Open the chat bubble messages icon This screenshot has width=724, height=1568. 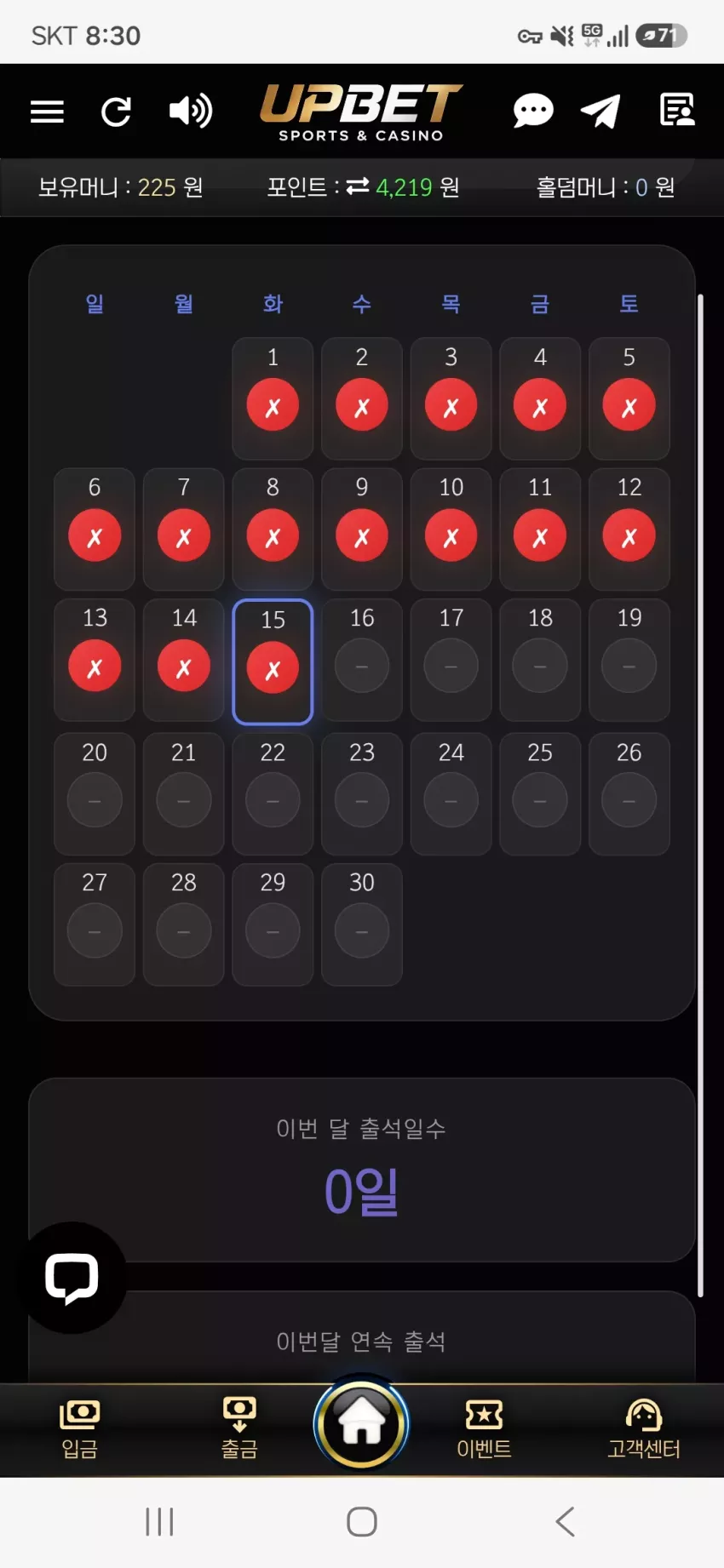pyautogui.click(x=533, y=111)
